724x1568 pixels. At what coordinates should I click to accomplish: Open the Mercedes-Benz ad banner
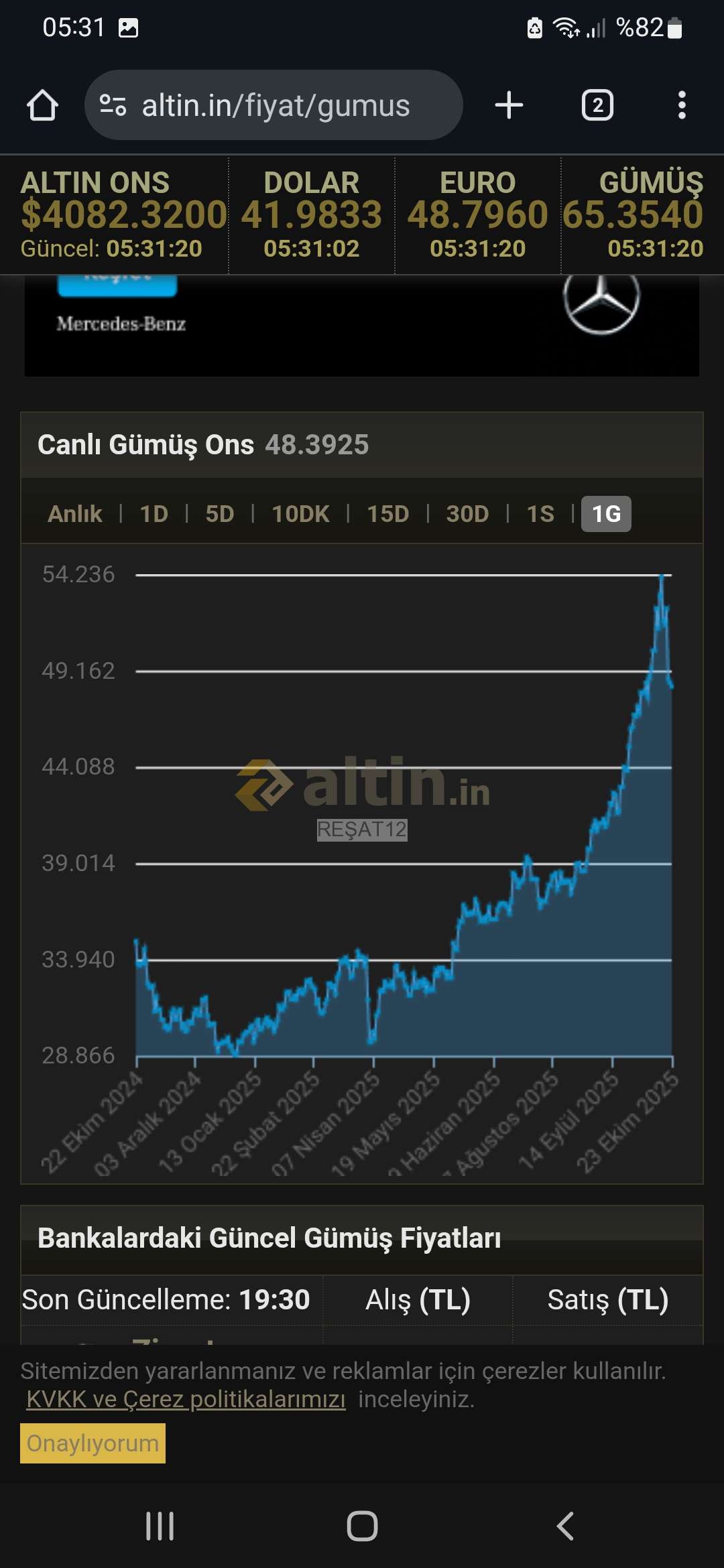(x=362, y=326)
